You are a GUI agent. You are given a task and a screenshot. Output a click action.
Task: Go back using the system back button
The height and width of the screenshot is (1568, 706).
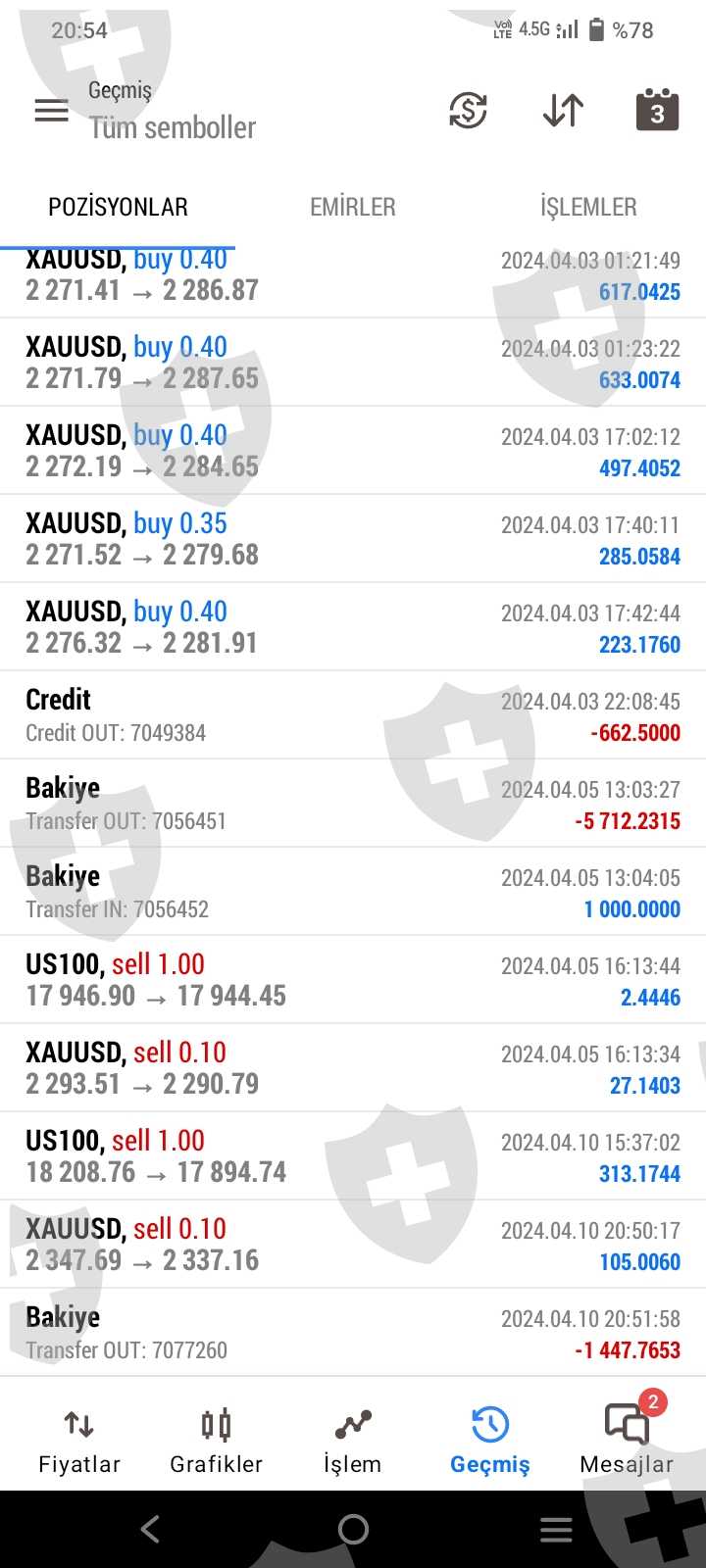150,1529
